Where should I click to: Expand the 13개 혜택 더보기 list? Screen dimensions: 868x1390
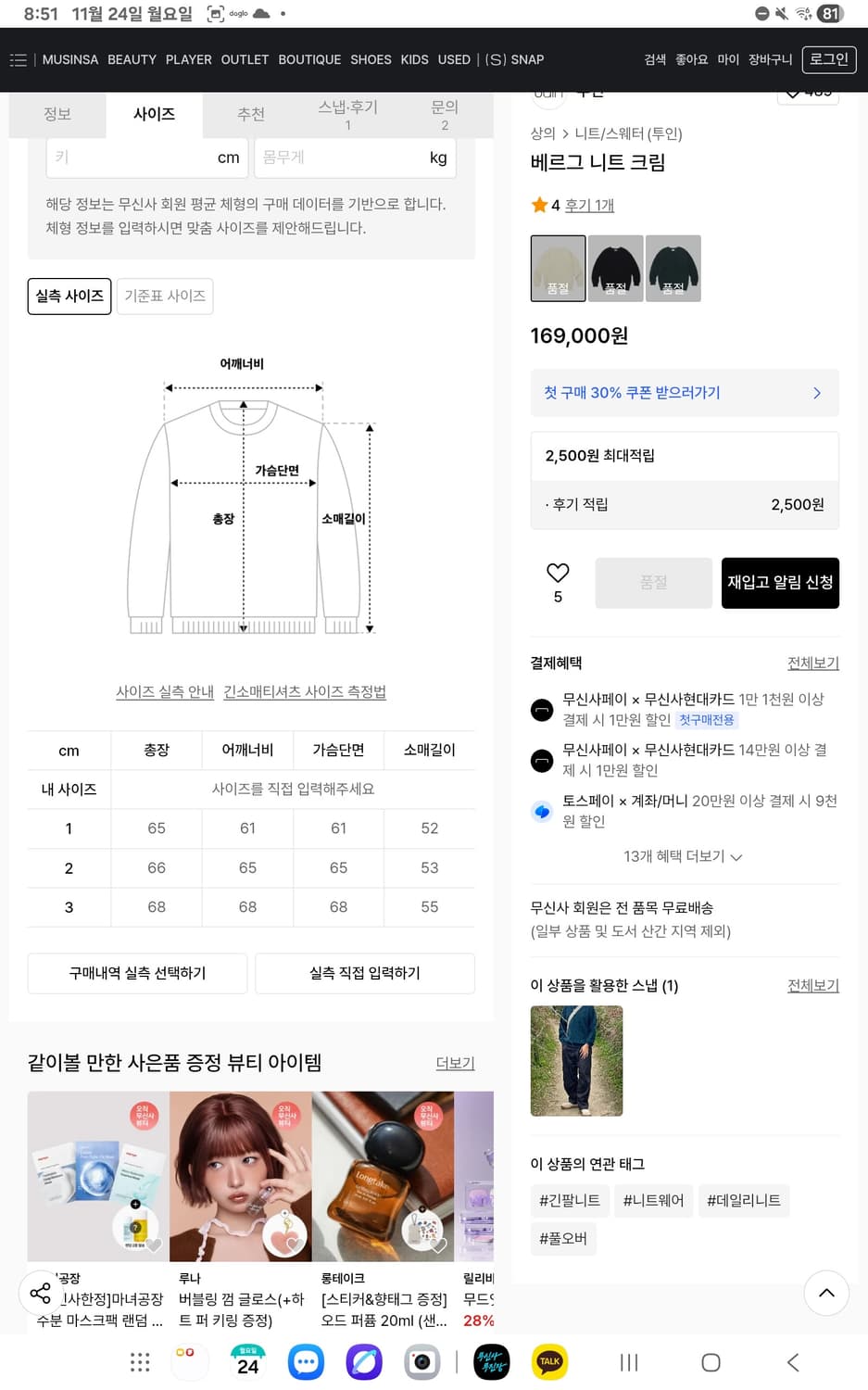pos(684,857)
